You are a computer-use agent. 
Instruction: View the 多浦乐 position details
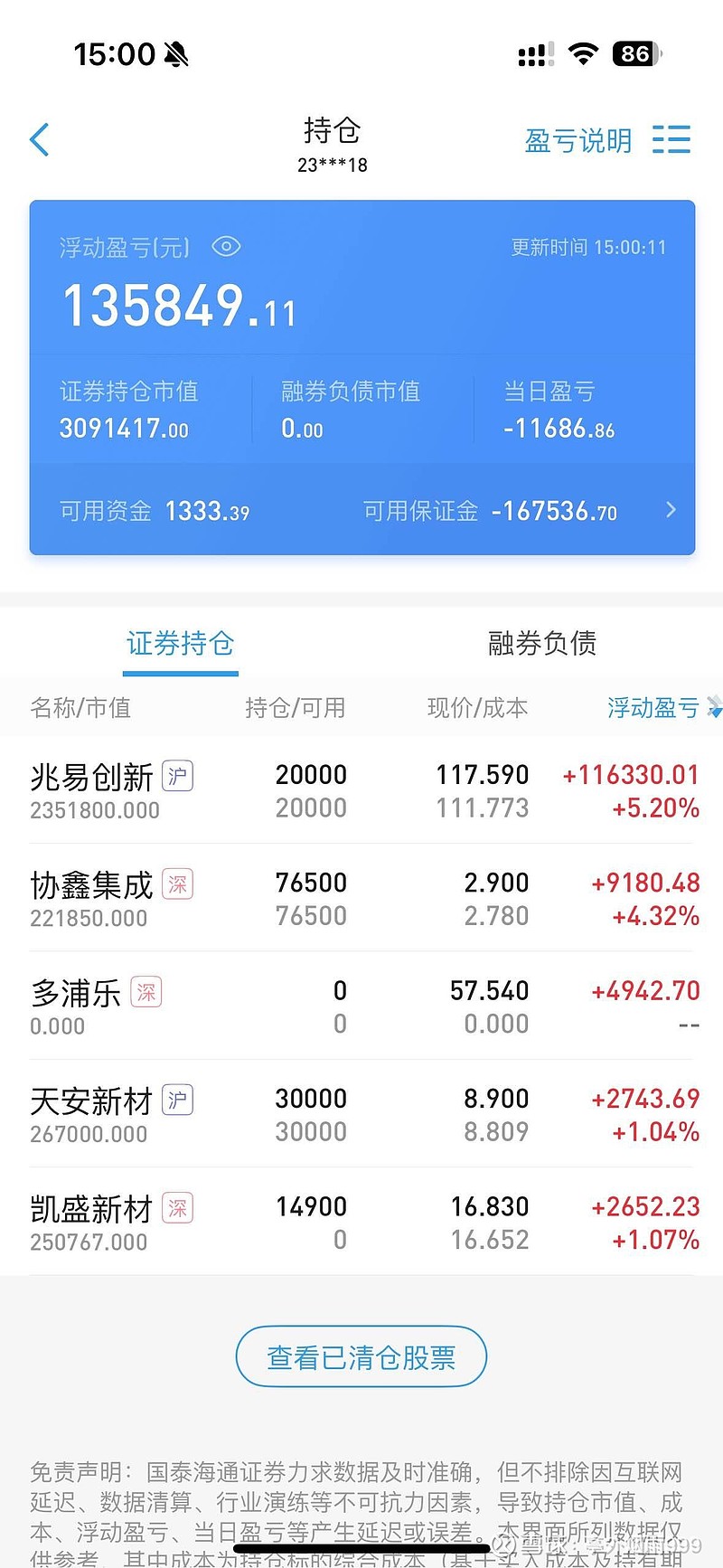pyautogui.click(x=361, y=1006)
